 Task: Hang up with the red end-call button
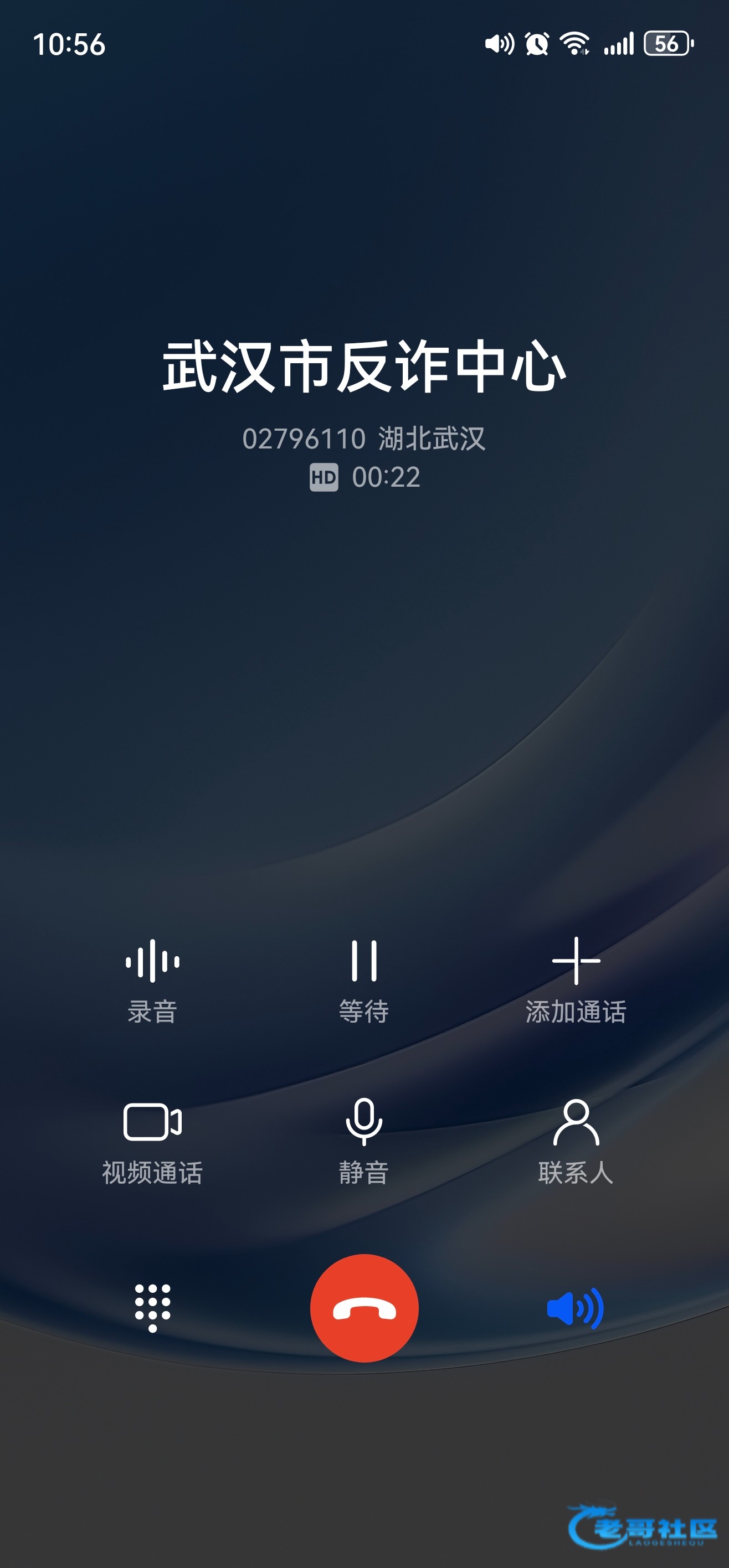(x=364, y=1308)
